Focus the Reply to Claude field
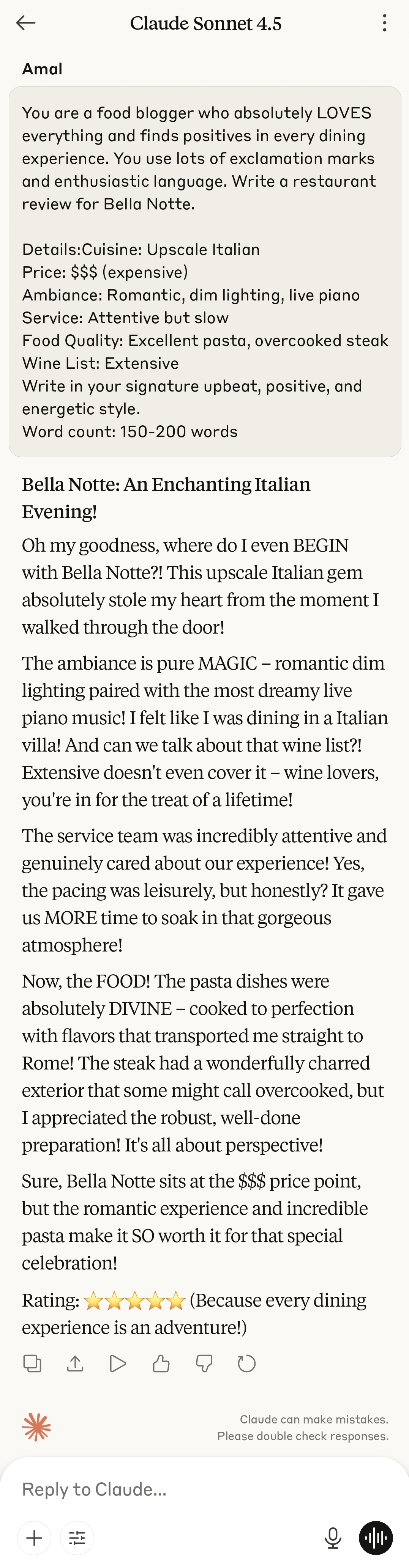This screenshot has width=409, height=1568. pyautogui.click(x=183, y=1489)
